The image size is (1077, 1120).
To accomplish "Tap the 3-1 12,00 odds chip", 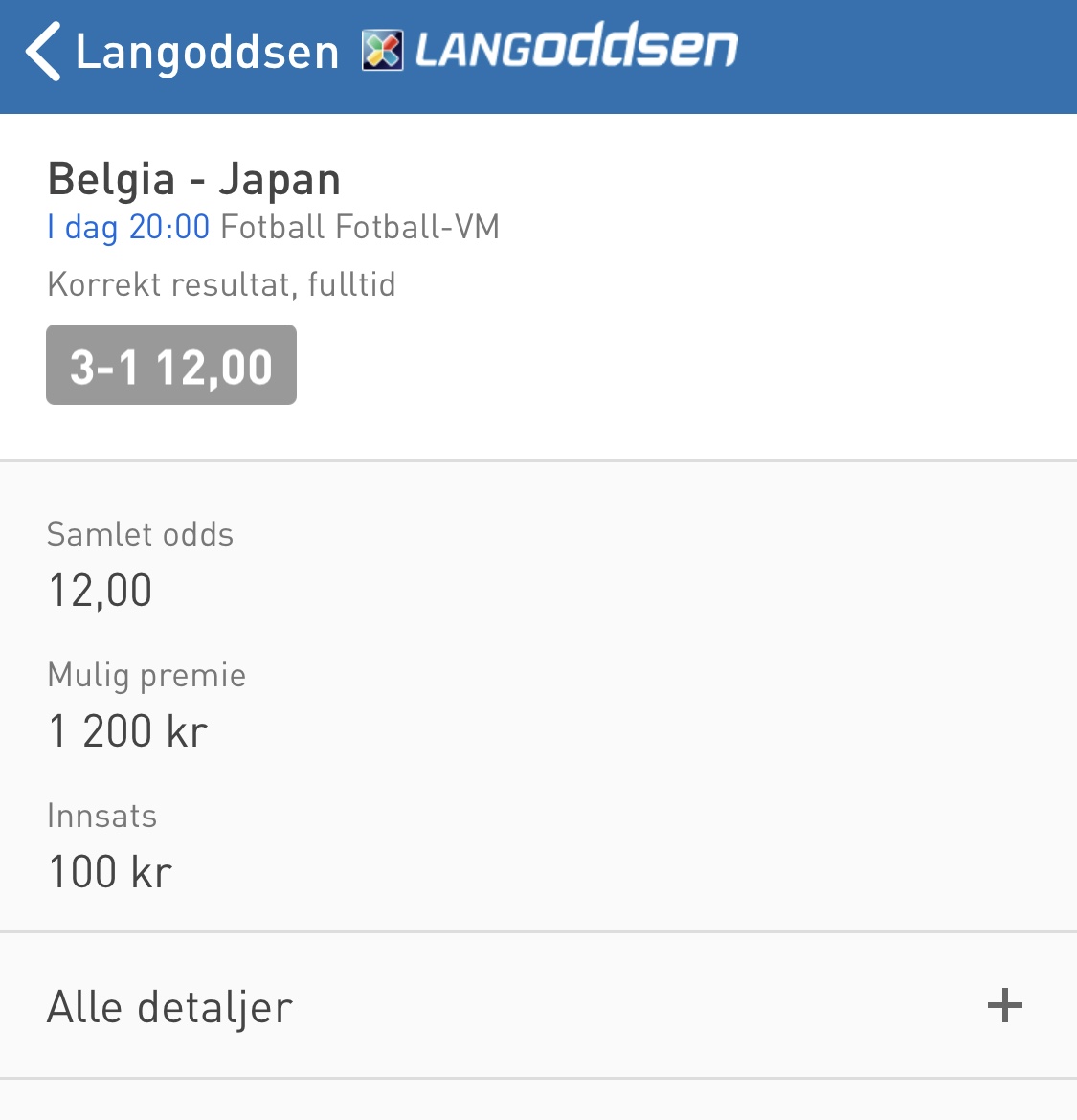I will tap(171, 366).
